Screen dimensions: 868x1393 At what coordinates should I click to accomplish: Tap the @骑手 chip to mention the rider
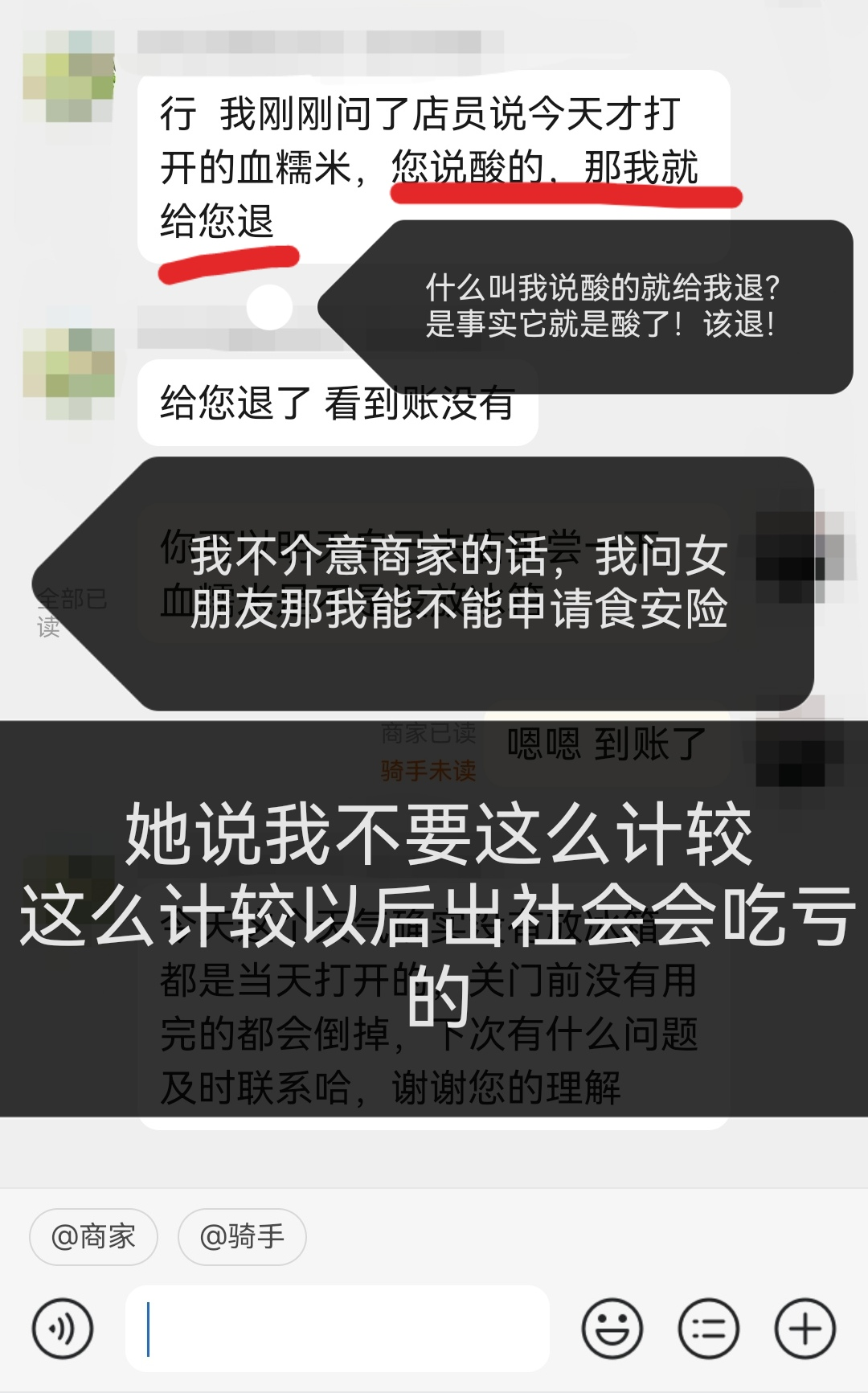pos(242,1236)
